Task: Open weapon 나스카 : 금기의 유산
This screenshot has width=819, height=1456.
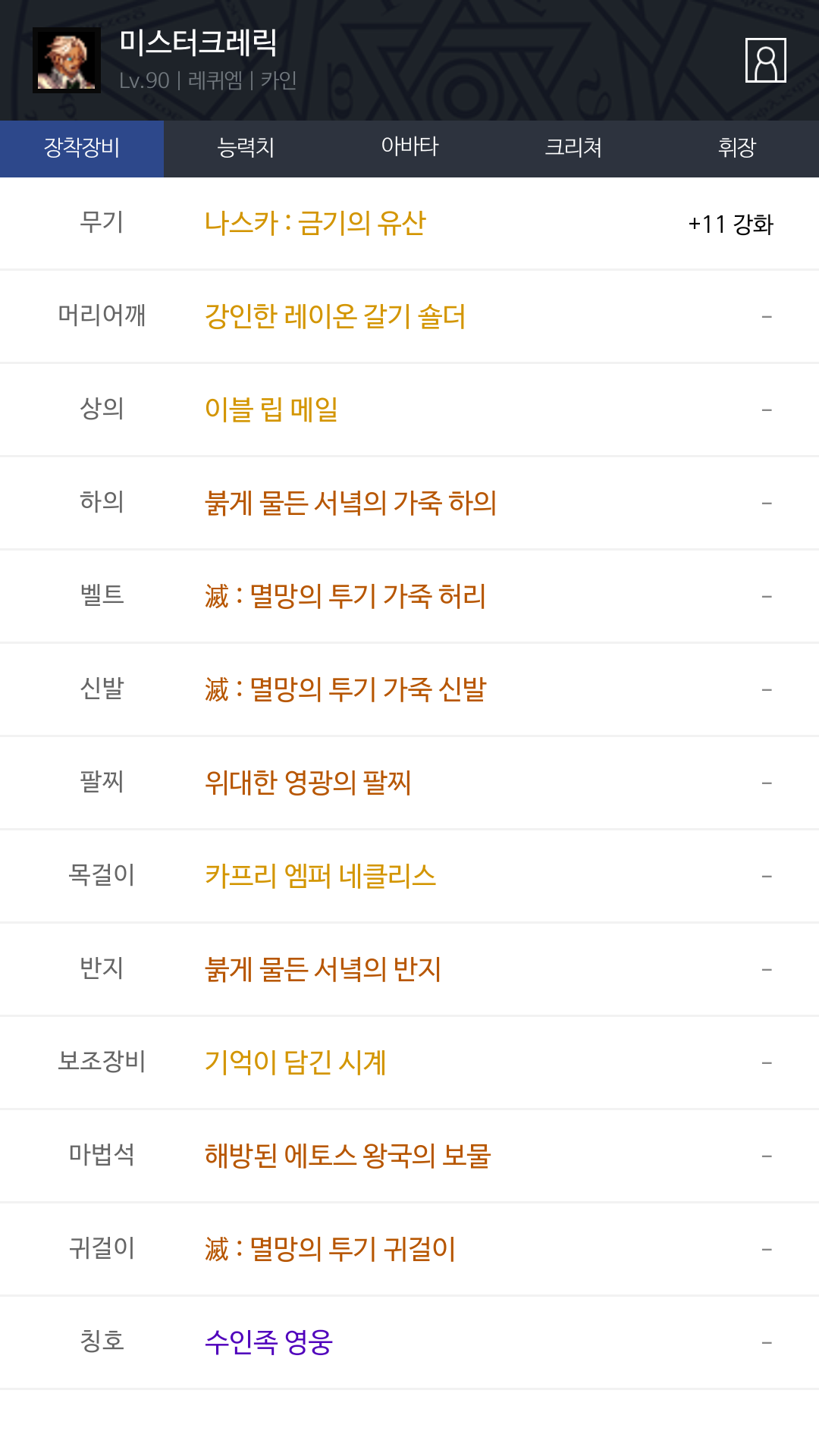Action: [x=315, y=223]
